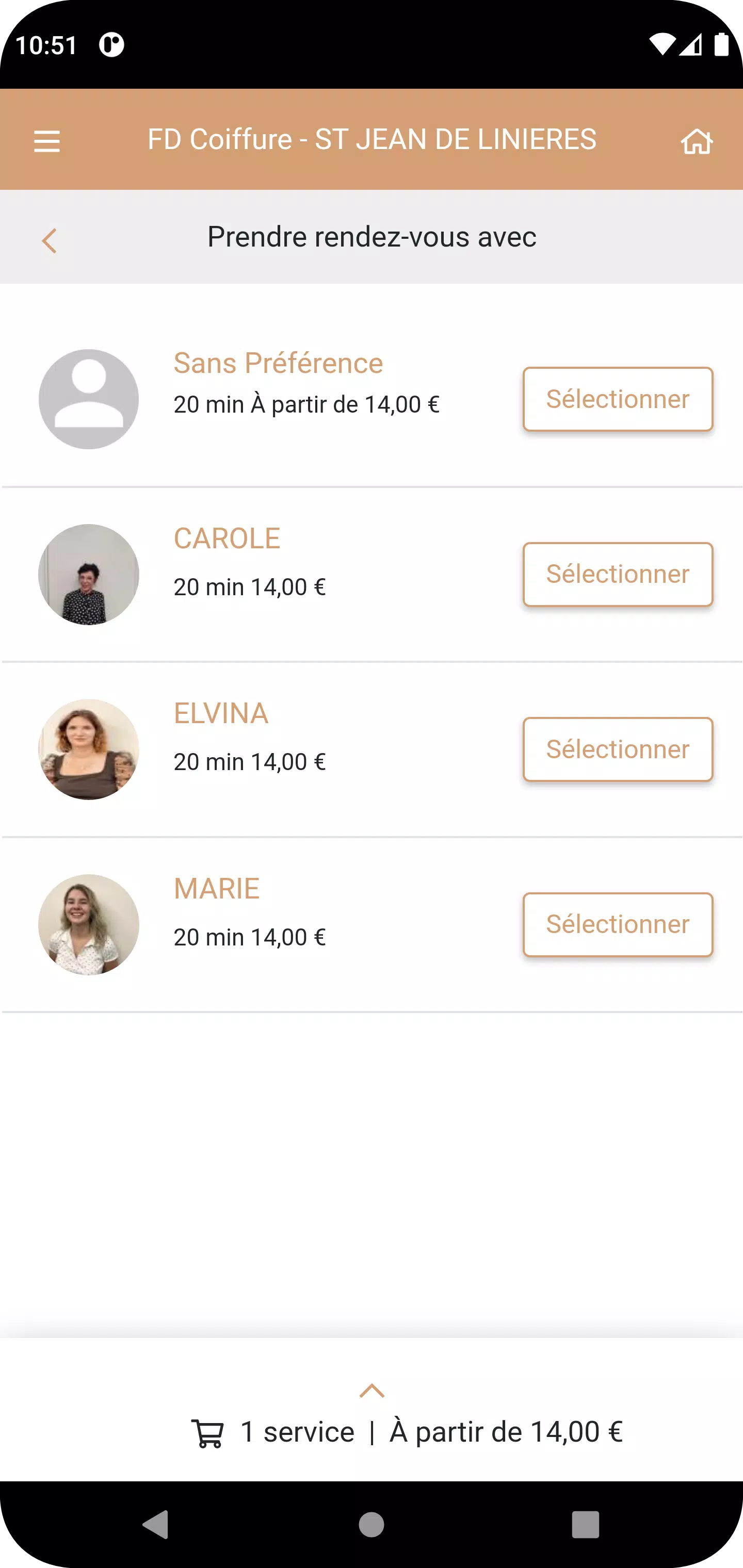Tap MARIE's profile photo
This screenshot has width=743, height=1568.
pos(88,924)
